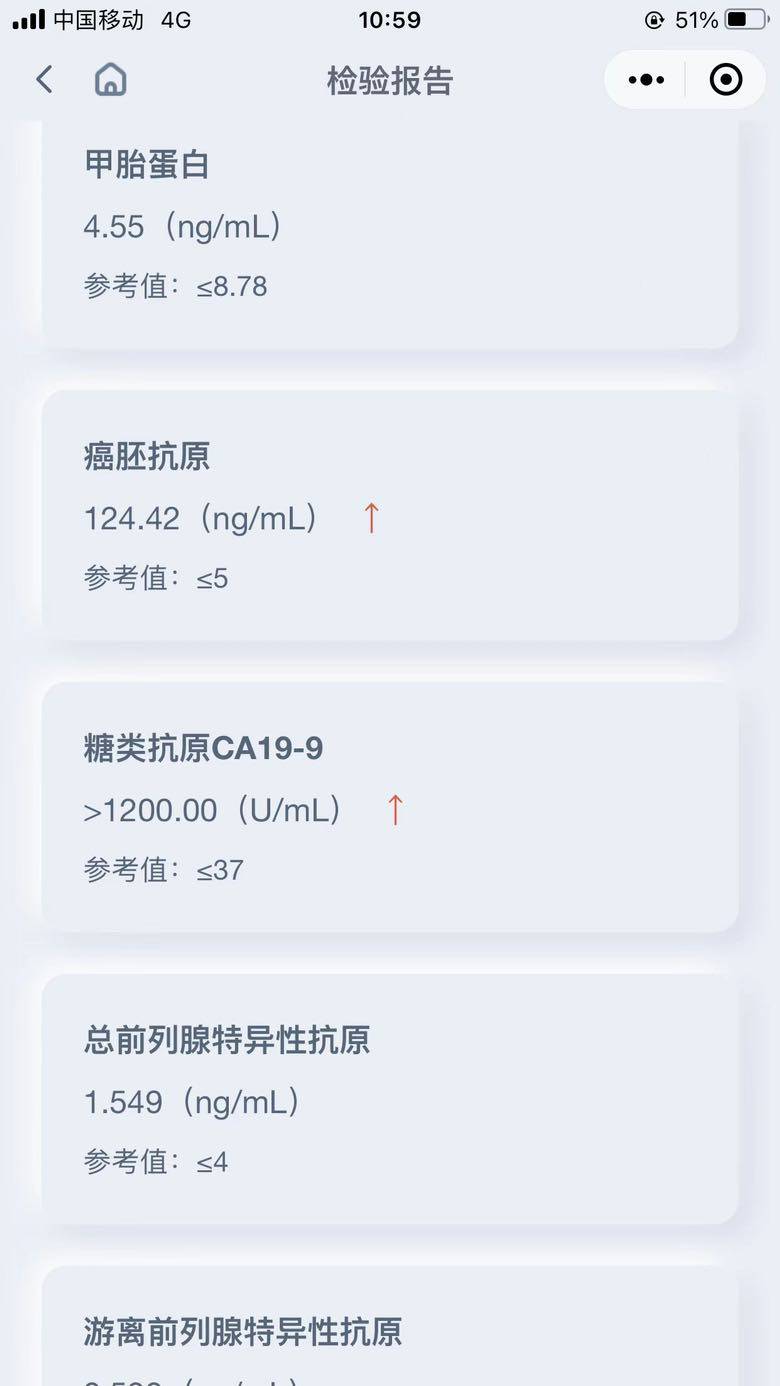Open the three-dot more menu
The image size is (780, 1386).
point(646,79)
